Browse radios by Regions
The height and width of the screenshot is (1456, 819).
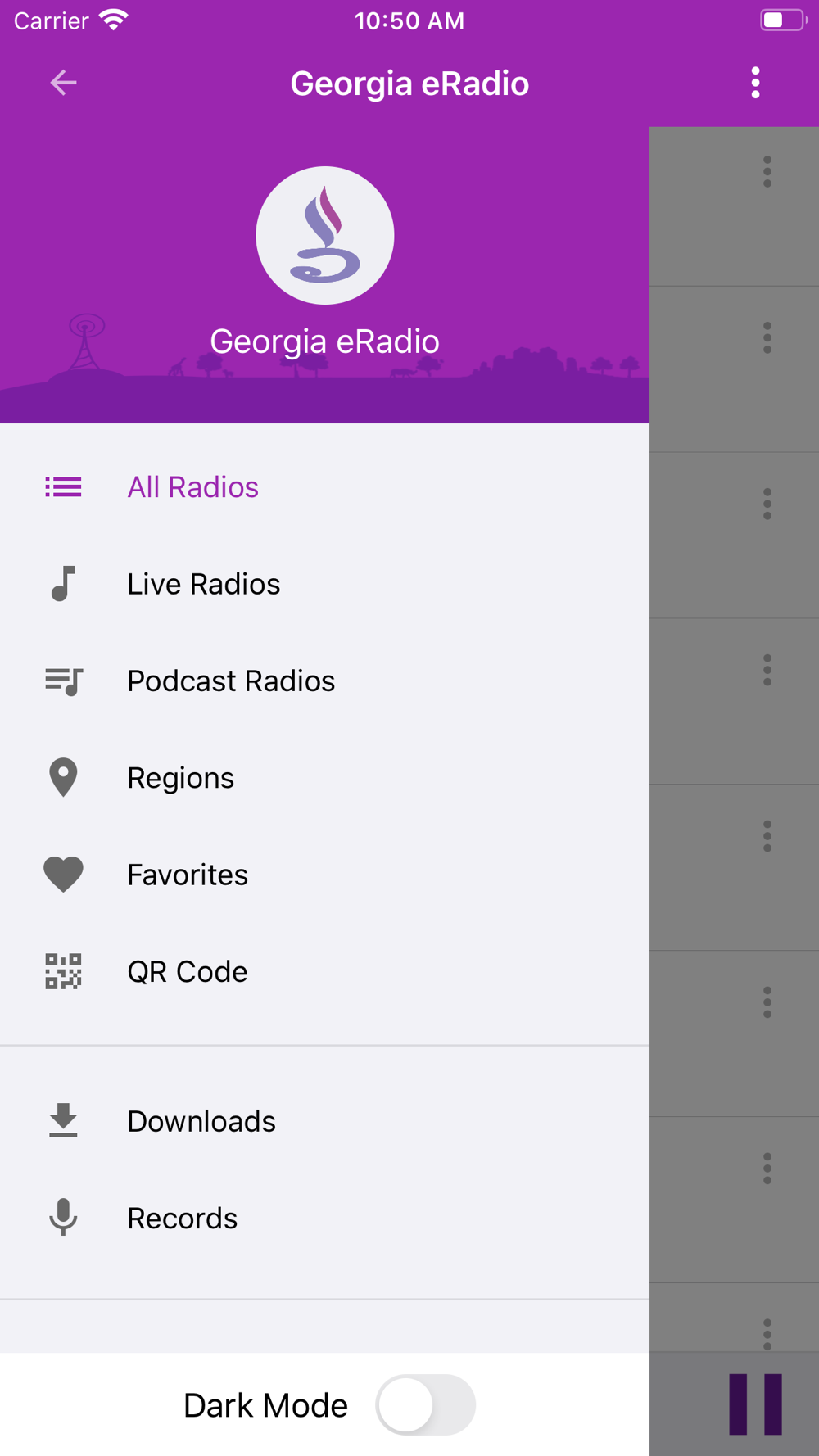click(x=324, y=778)
